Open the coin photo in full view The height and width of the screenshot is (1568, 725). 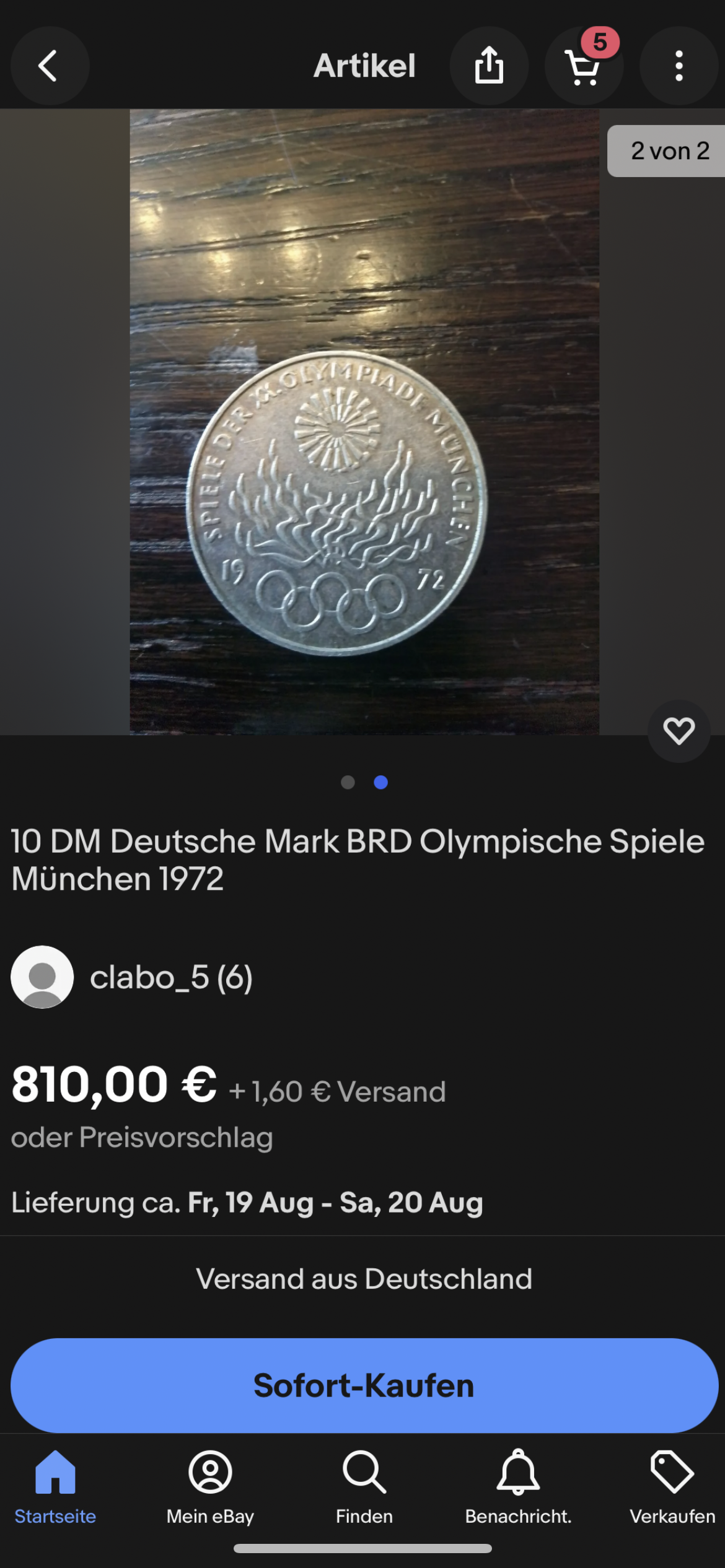coord(364,421)
